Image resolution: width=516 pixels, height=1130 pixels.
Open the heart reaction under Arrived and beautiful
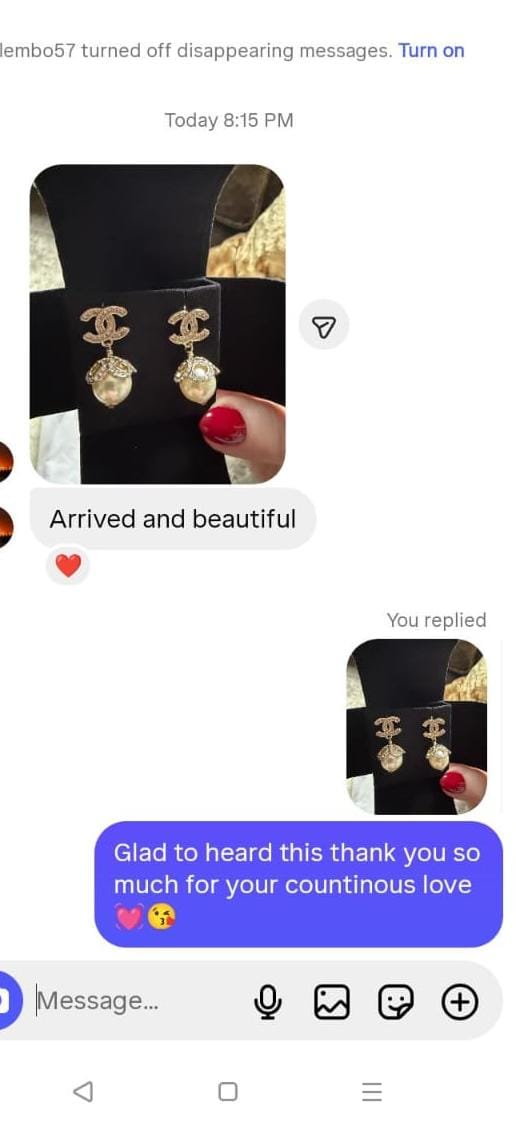(x=68, y=566)
